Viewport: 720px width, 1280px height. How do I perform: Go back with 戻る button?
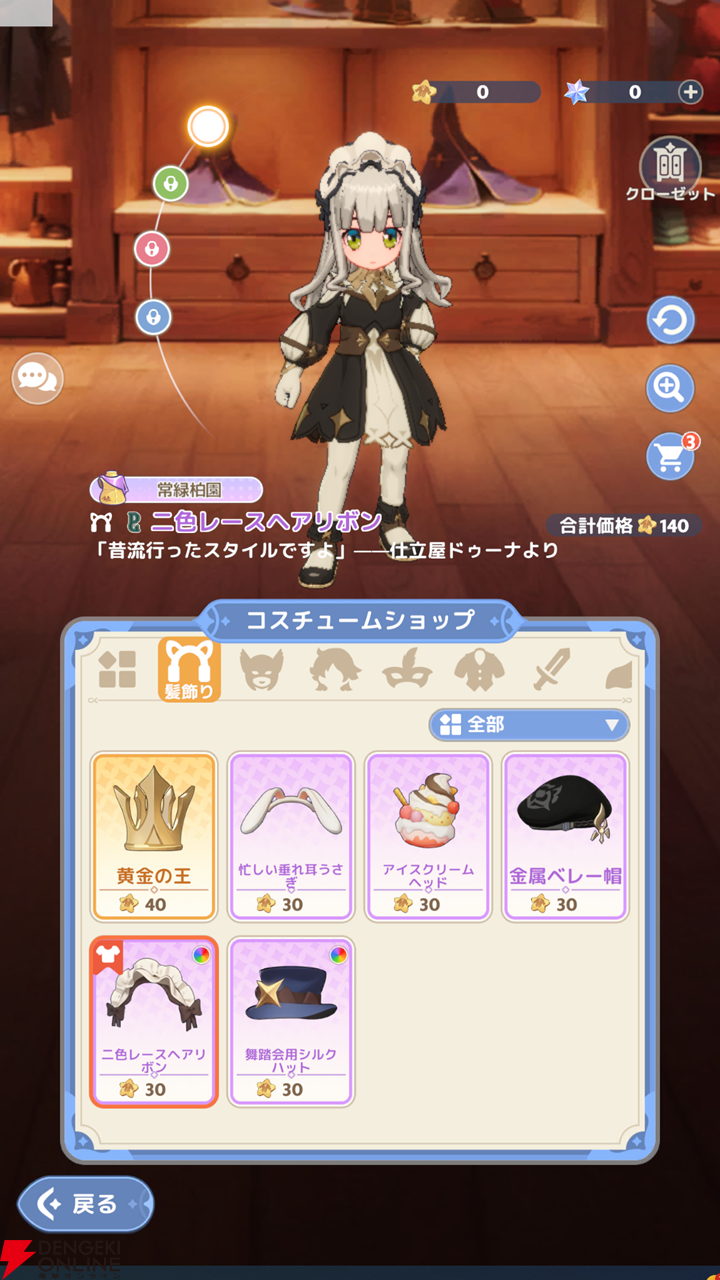click(x=86, y=1204)
